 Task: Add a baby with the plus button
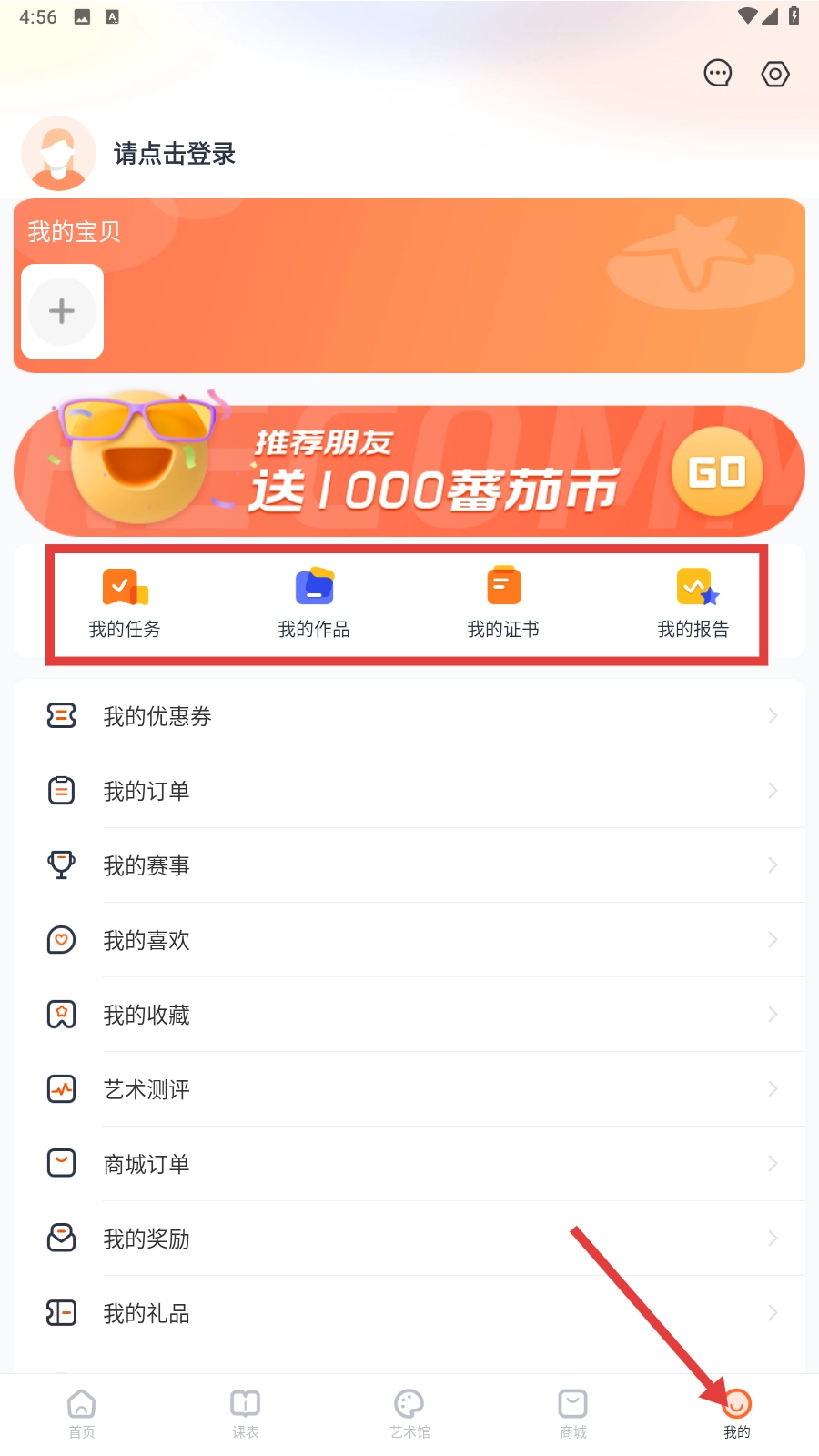tap(62, 311)
